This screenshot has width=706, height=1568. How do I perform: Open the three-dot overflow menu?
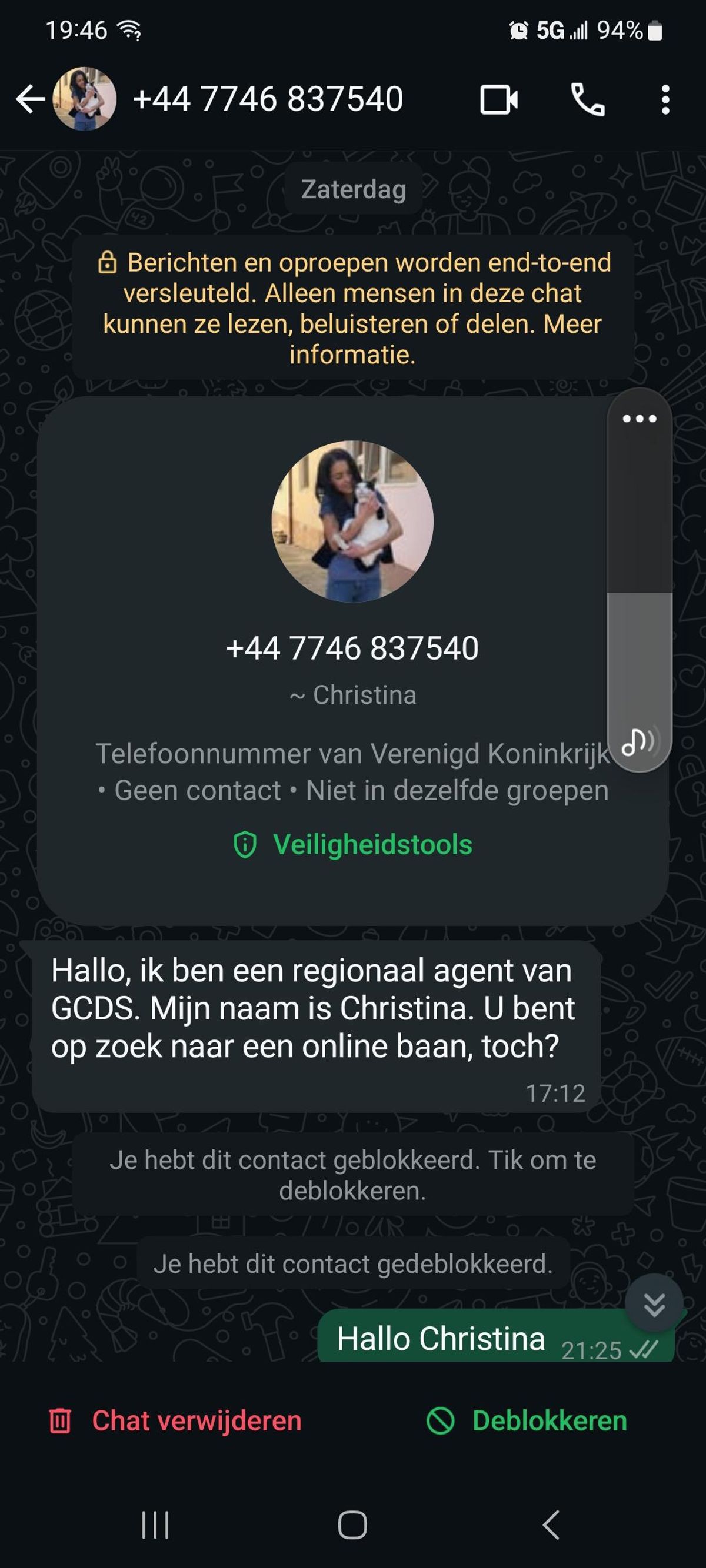(665, 100)
